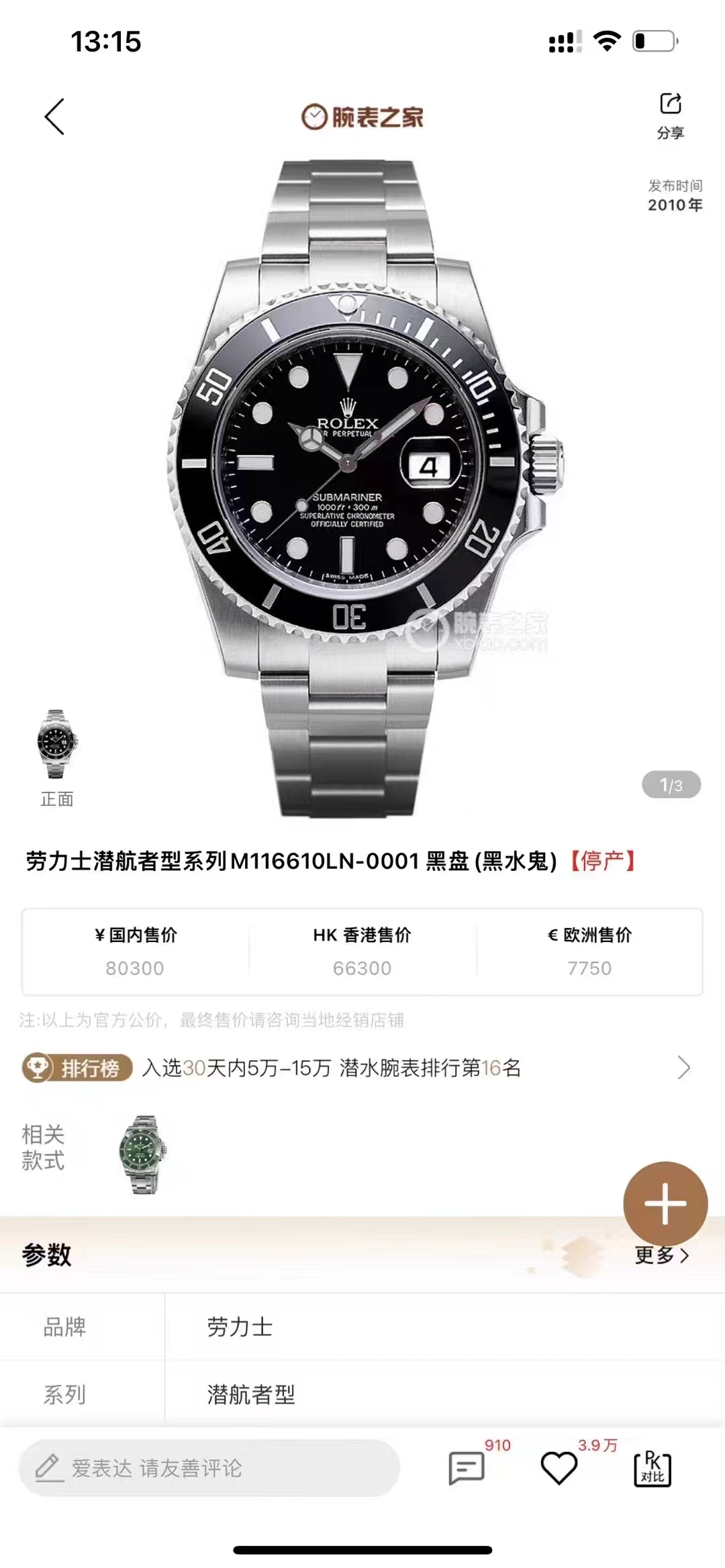Screen dimensions: 725x1568
Task: Tap the 爱表达 comment input field
Action: pos(209,1468)
